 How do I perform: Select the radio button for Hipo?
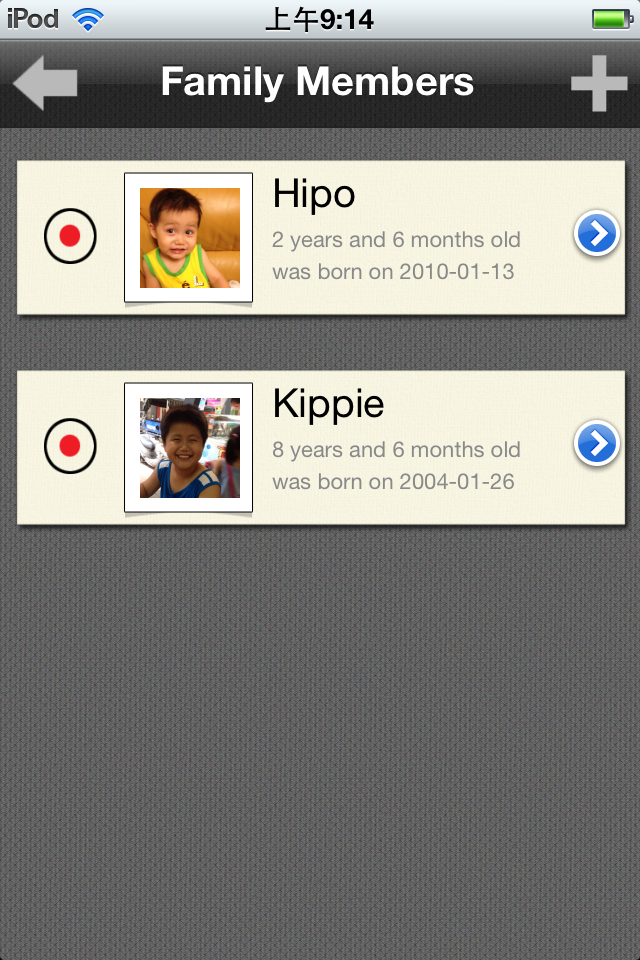click(x=70, y=236)
